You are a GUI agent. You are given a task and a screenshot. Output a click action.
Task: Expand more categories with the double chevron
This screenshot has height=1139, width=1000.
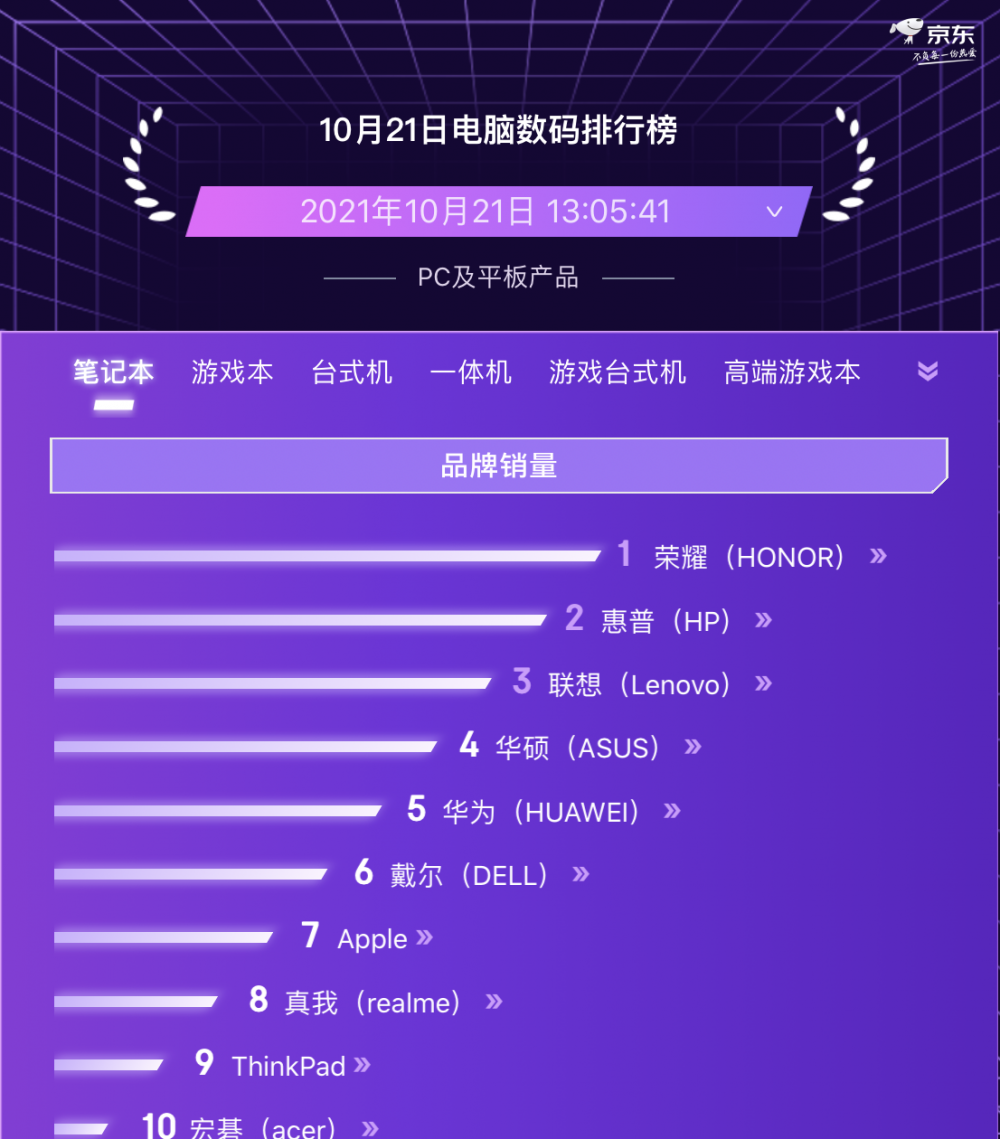928,370
